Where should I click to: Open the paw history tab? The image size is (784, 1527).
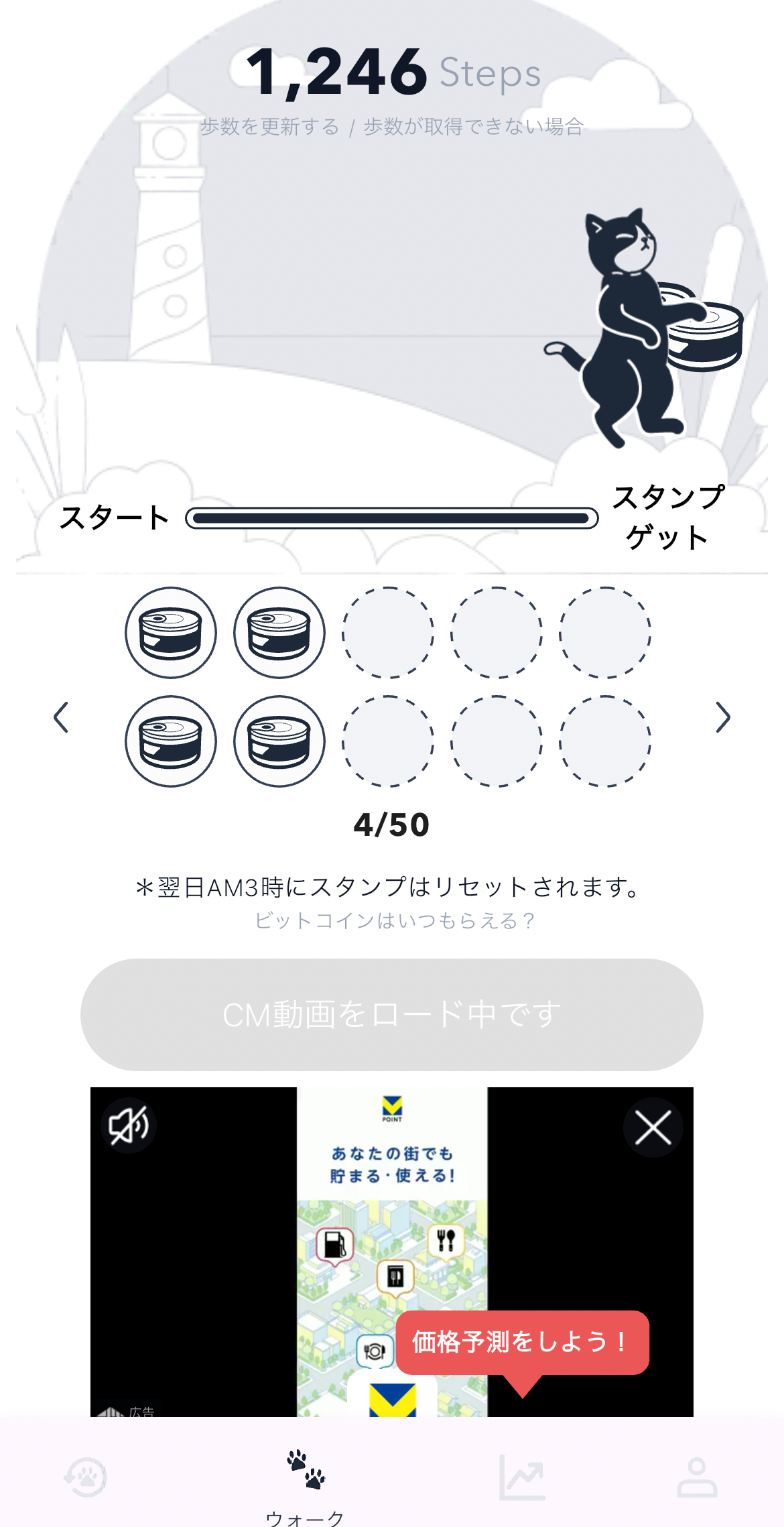[86, 1477]
